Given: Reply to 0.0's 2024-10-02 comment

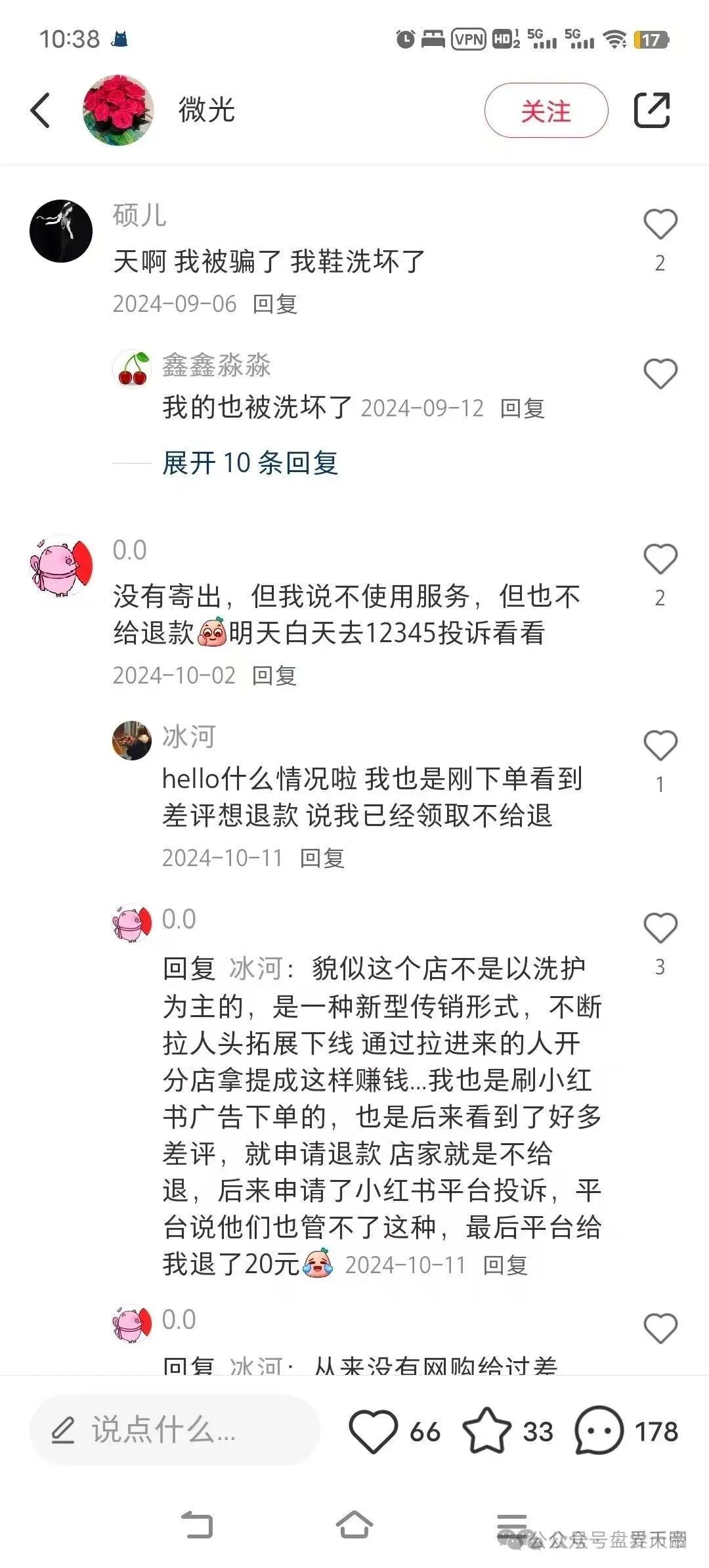Looking at the screenshot, I should pos(274,676).
